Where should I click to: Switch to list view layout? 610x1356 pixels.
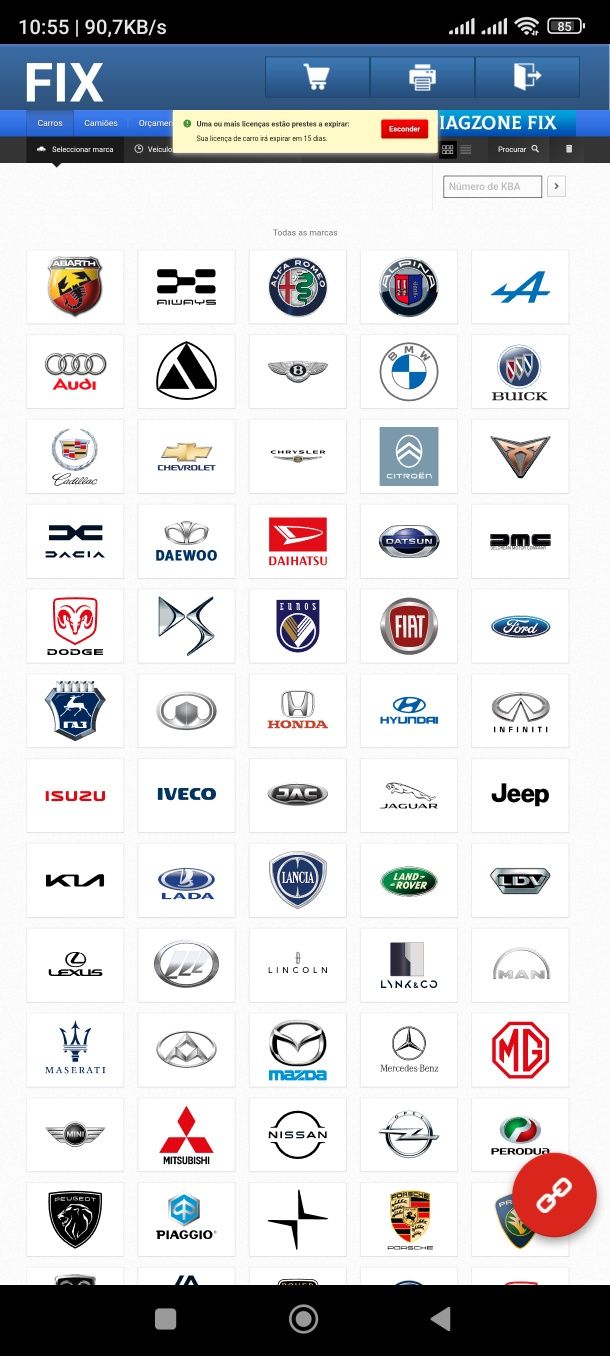(466, 149)
